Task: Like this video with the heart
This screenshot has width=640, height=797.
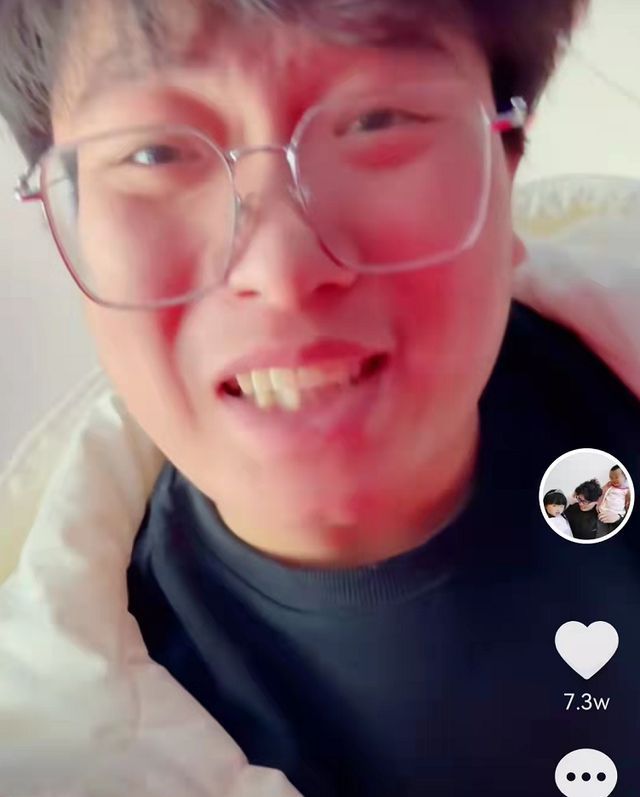Action: coord(586,649)
